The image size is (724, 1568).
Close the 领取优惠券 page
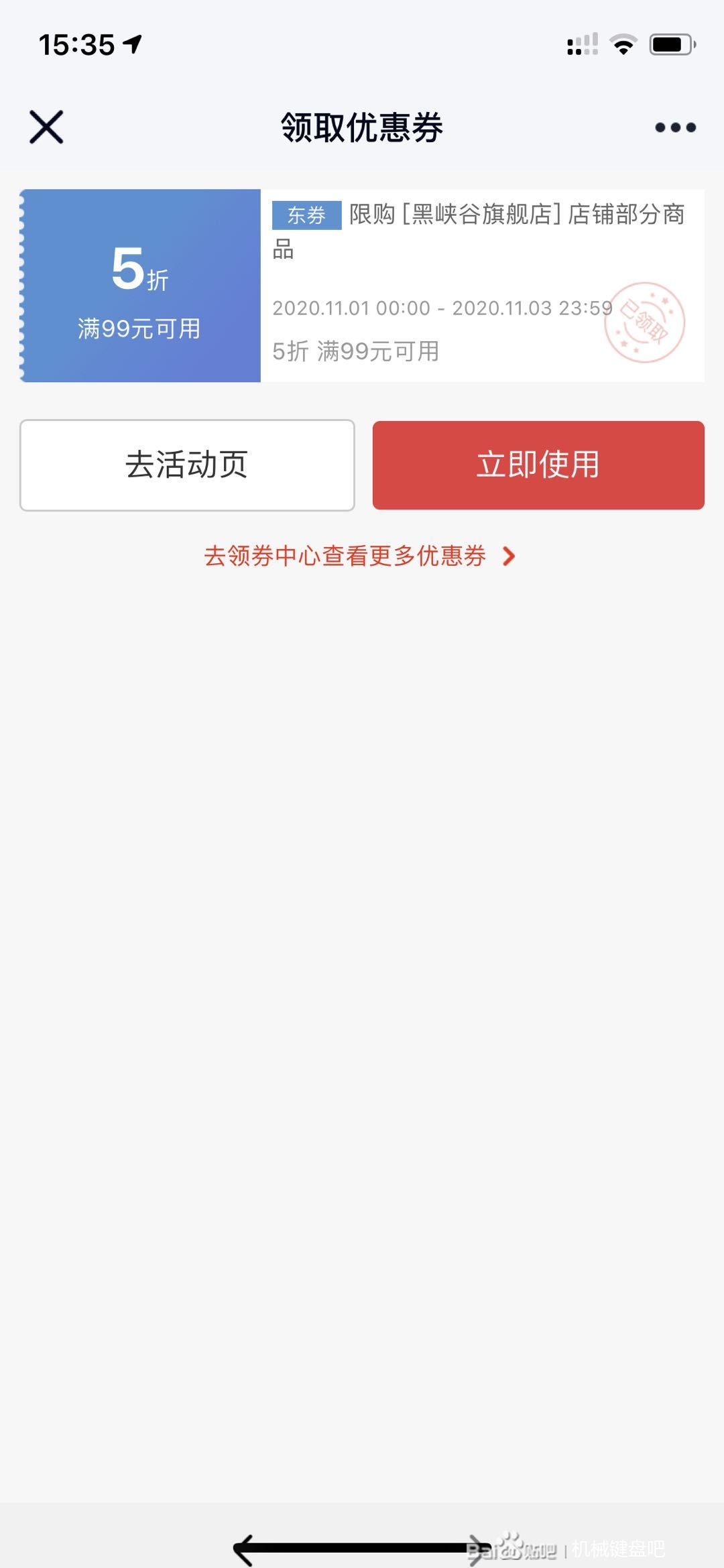(x=46, y=127)
